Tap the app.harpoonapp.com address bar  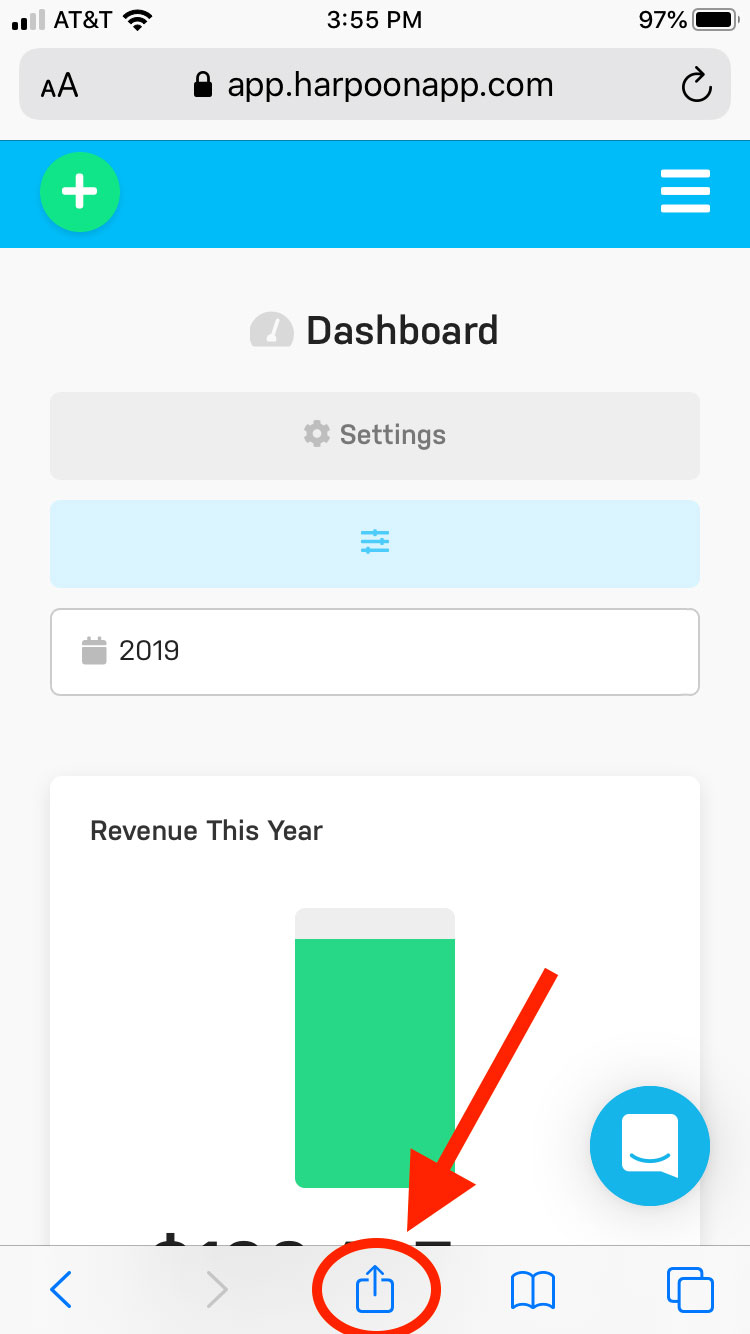(375, 85)
